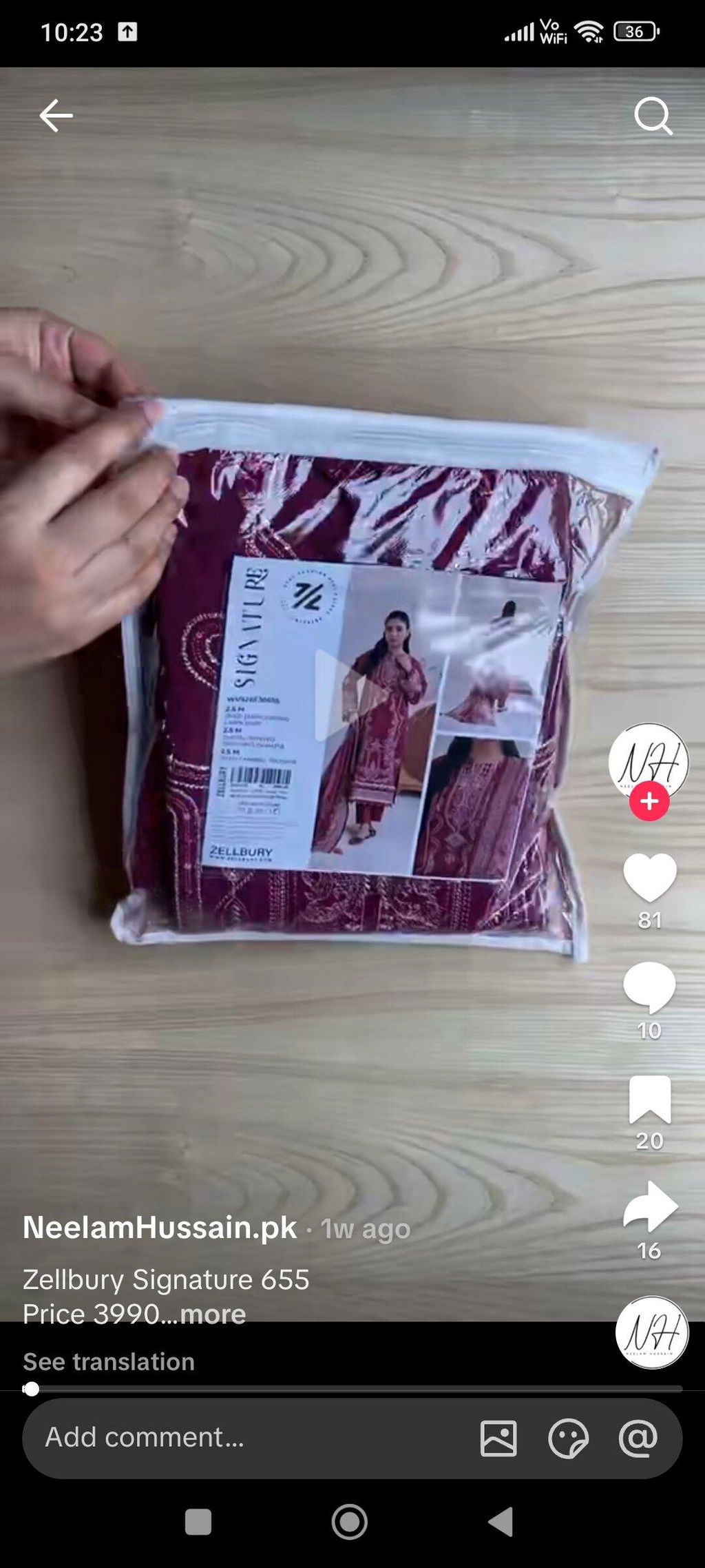Viewport: 705px width, 1568px height.
Task: Seek on the video progress bar
Action: point(352,1389)
